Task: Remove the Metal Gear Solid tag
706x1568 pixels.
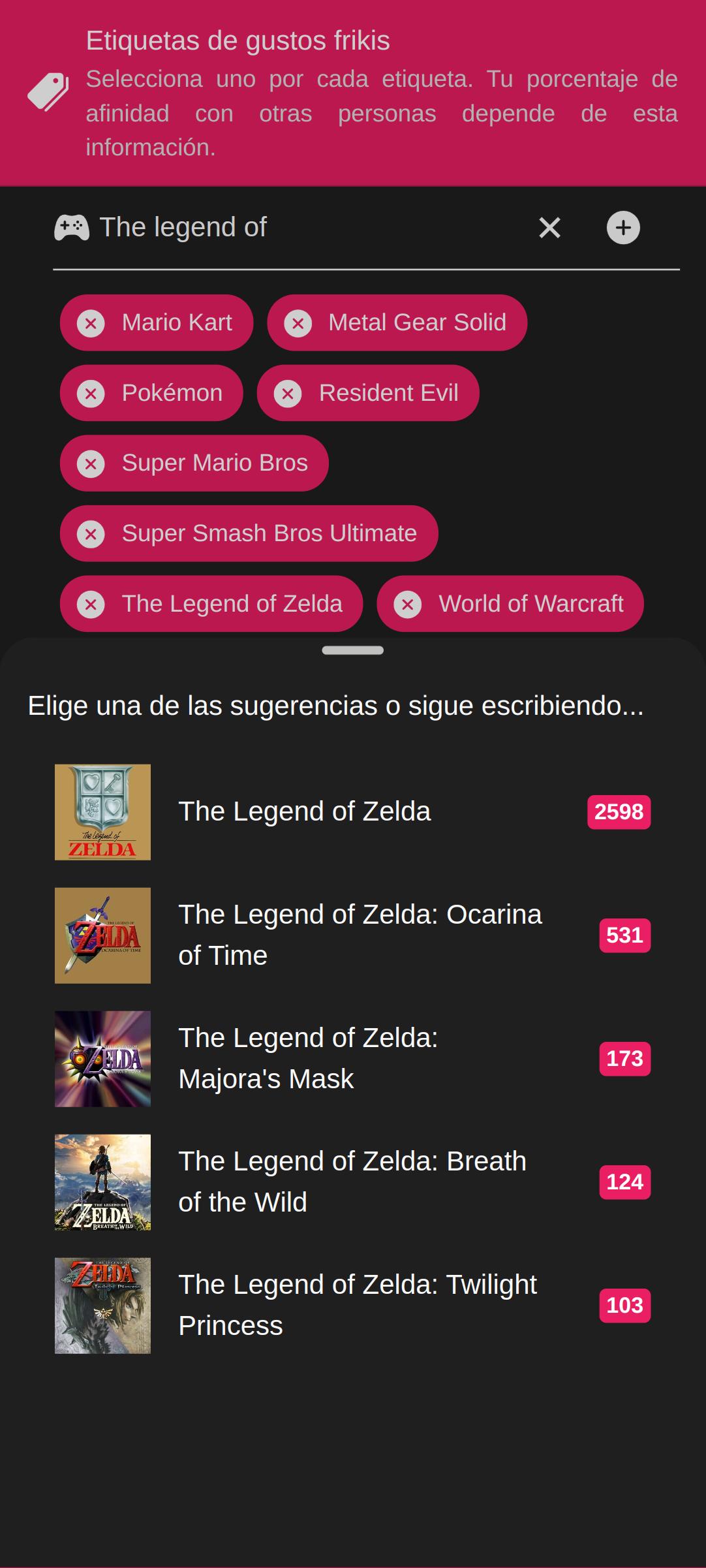Action: [x=298, y=323]
